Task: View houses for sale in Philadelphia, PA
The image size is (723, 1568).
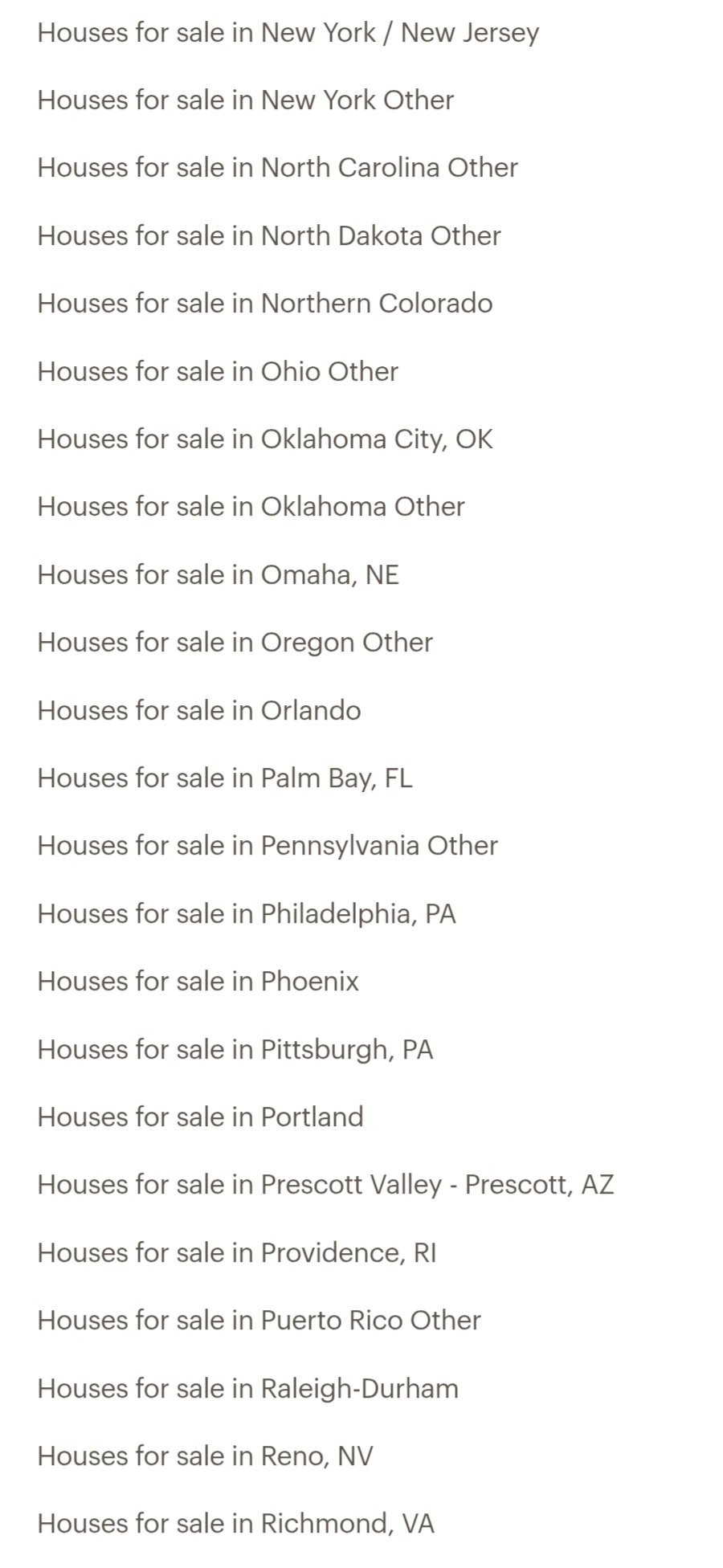Action: point(246,914)
